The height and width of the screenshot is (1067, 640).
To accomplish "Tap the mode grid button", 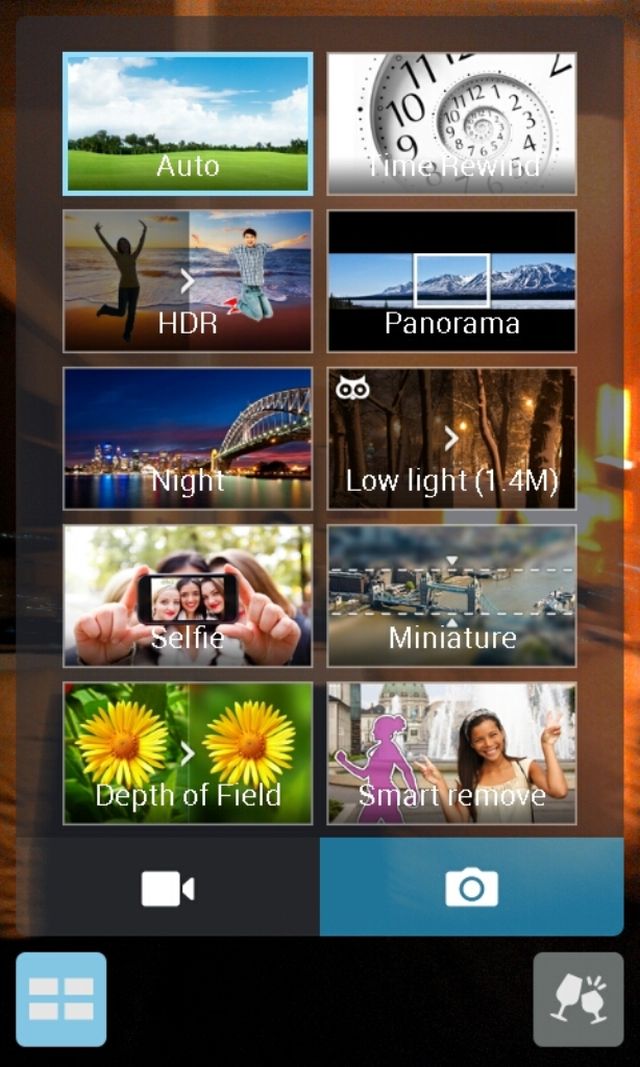I will (61, 999).
